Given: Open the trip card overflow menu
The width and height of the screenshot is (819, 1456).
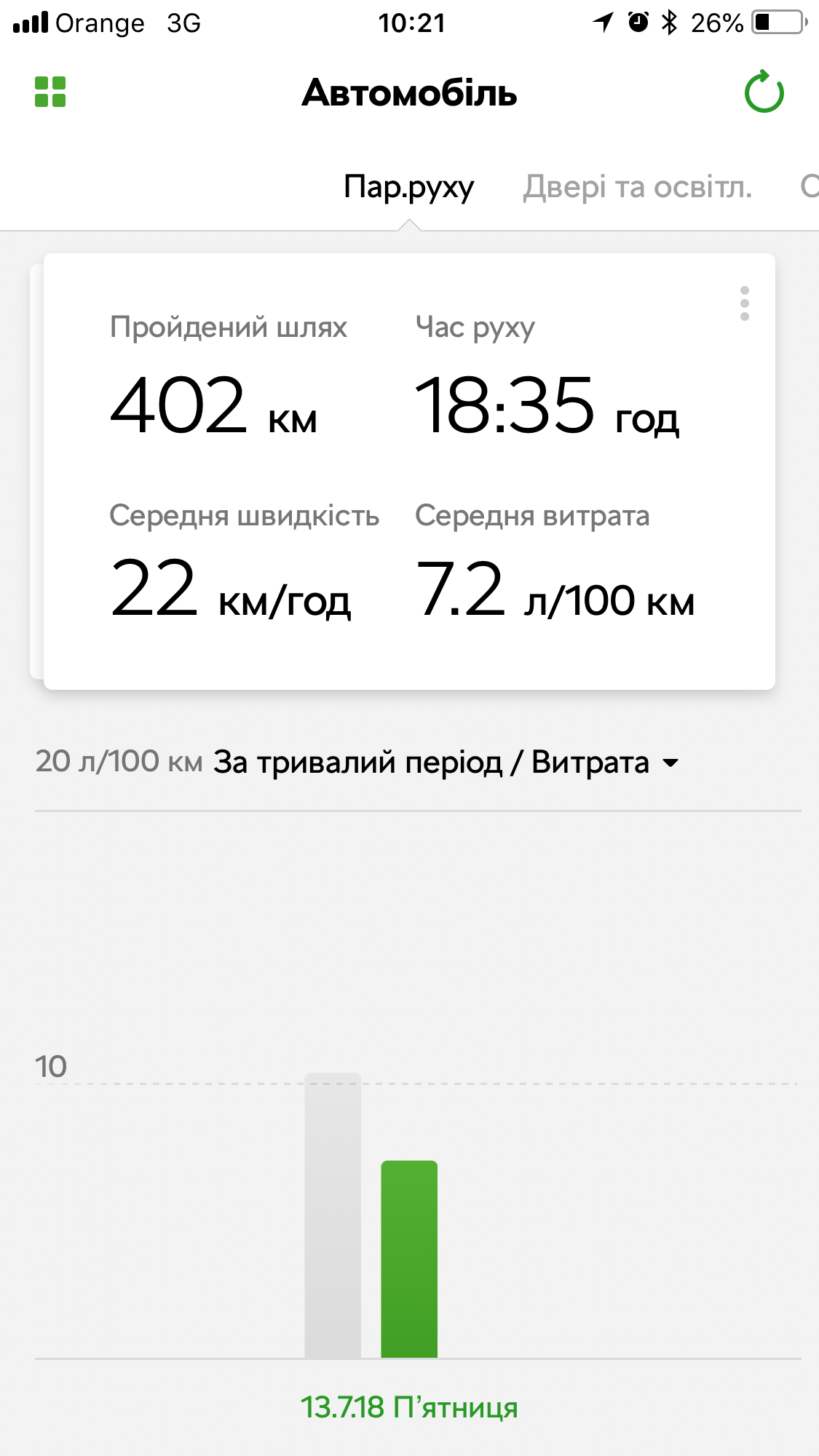Looking at the screenshot, I should coord(744,303).
